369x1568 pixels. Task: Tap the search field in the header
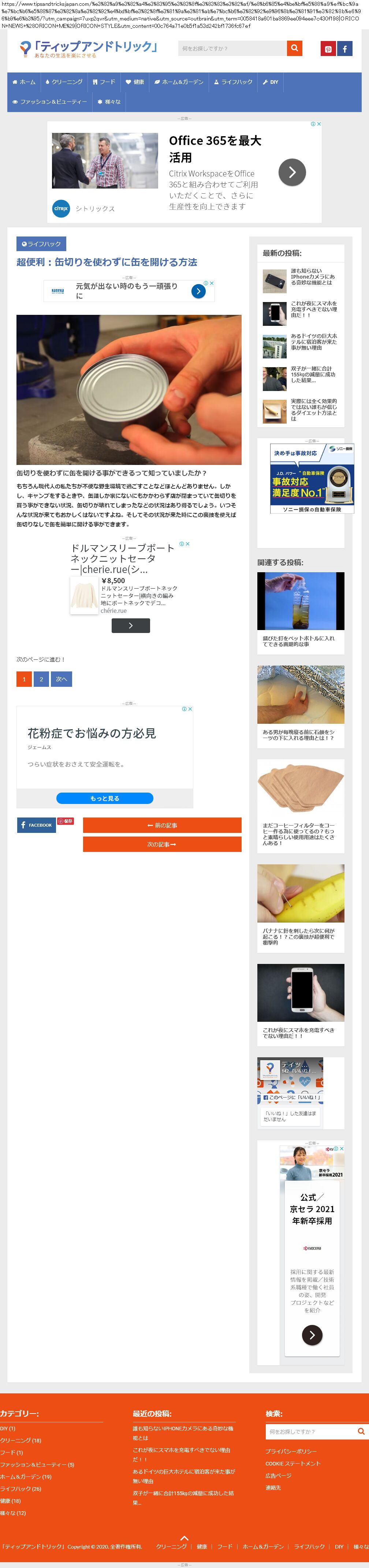(231, 49)
